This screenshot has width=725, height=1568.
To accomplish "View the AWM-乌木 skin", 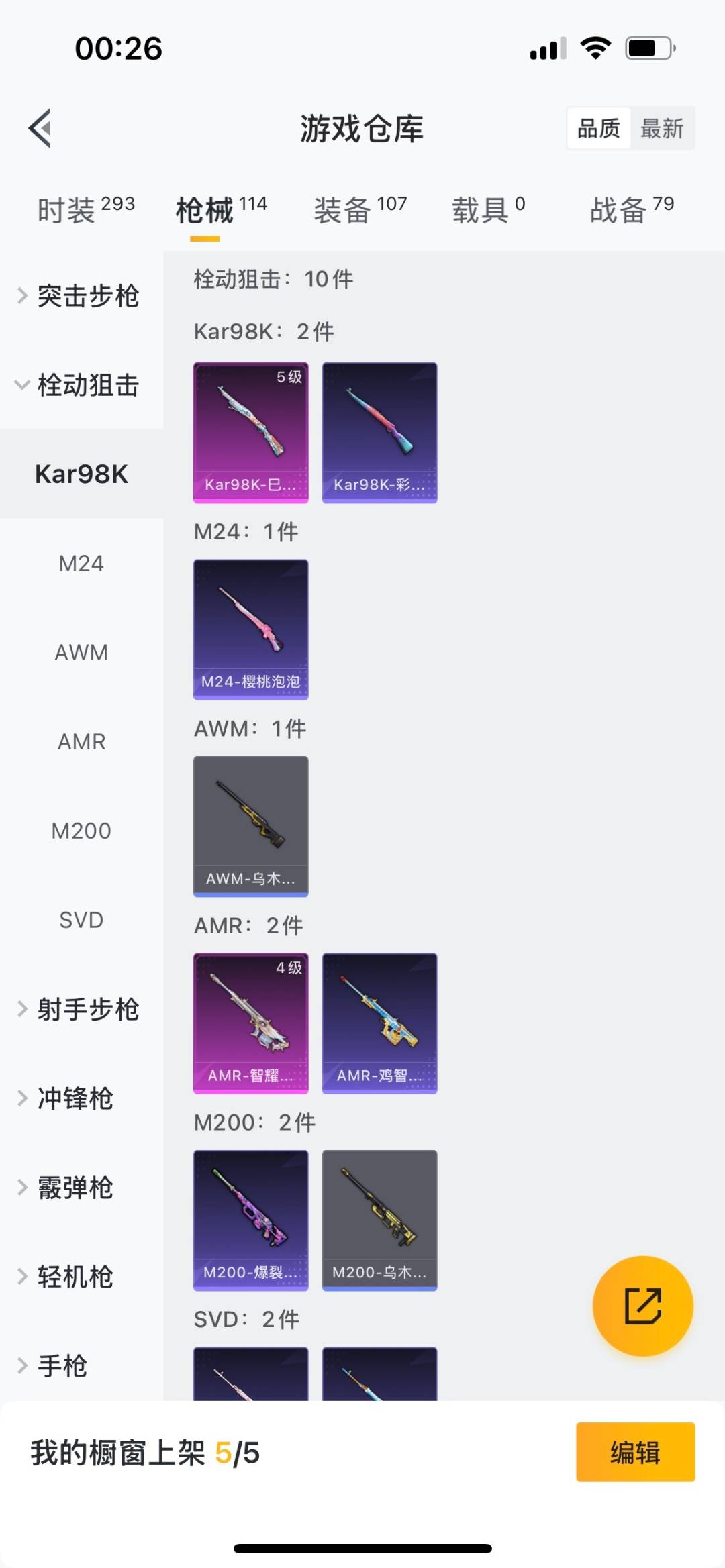I will (250, 826).
